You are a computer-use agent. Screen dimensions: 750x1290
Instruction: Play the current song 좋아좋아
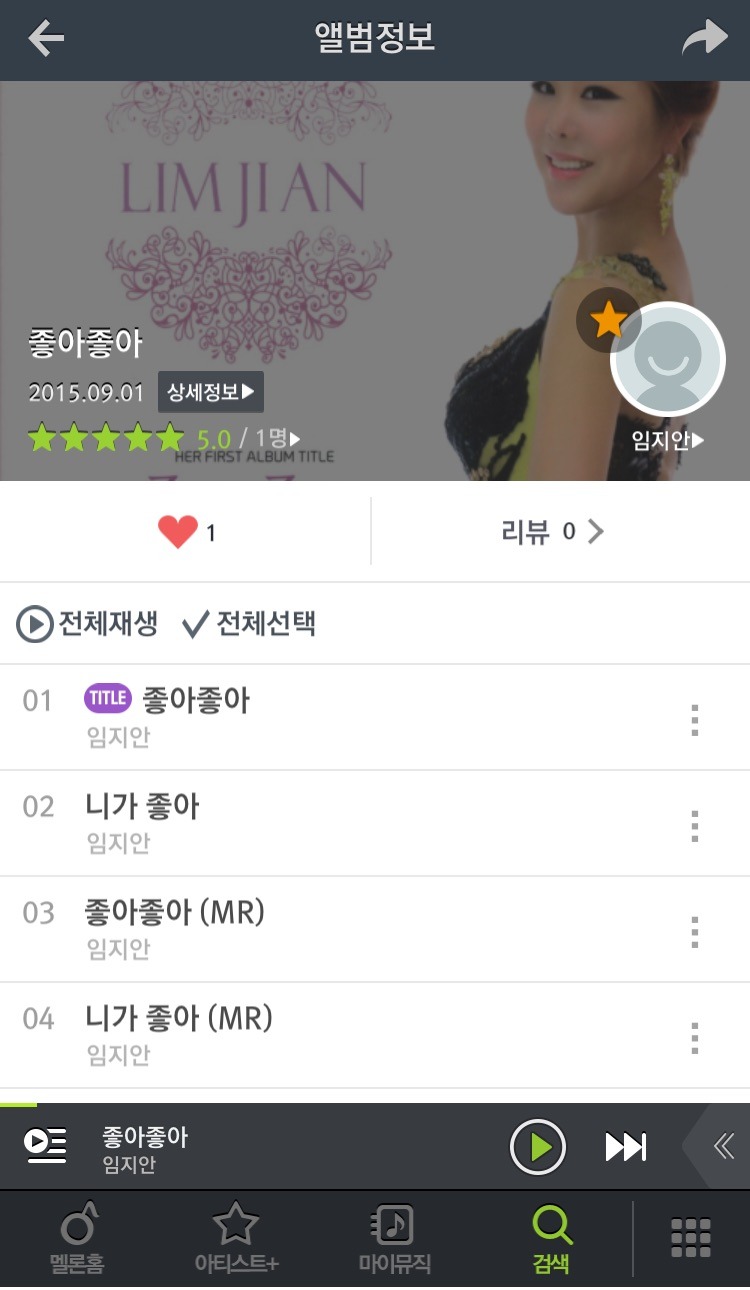pyautogui.click(x=538, y=1146)
